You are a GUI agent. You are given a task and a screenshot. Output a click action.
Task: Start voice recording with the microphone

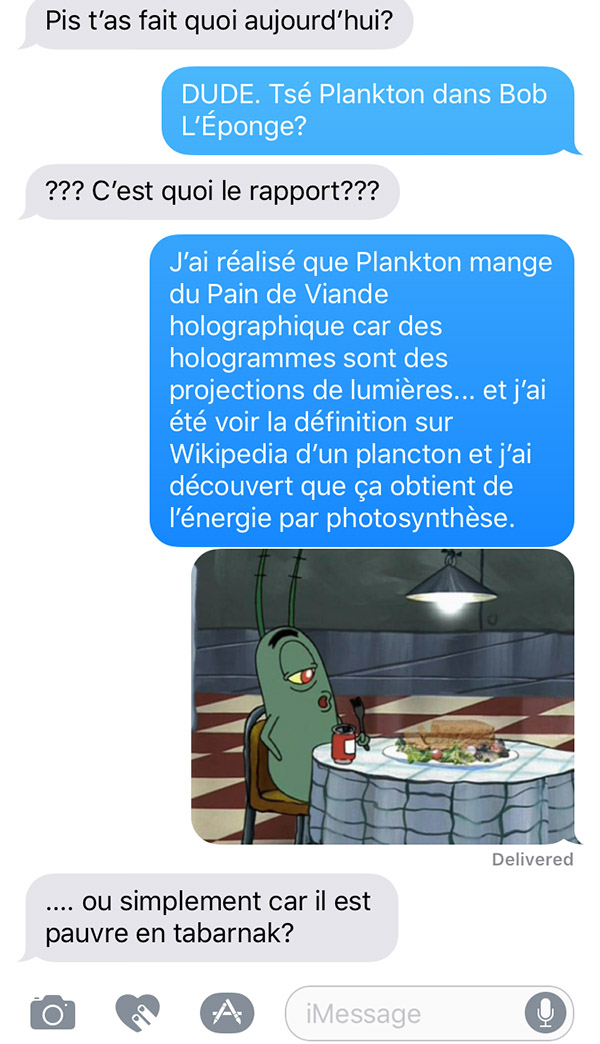pos(545,1013)
